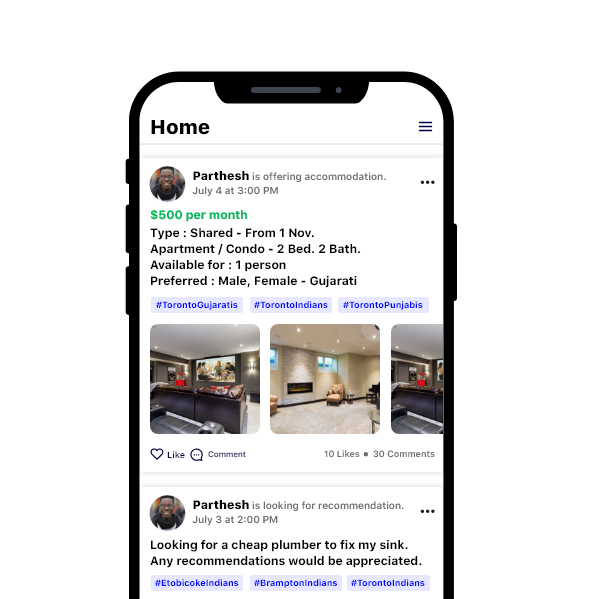This screenshot has height=599, width=600.
Task: Tap the #TorontoPunjabis hashtag
Action: pos(383,305)
